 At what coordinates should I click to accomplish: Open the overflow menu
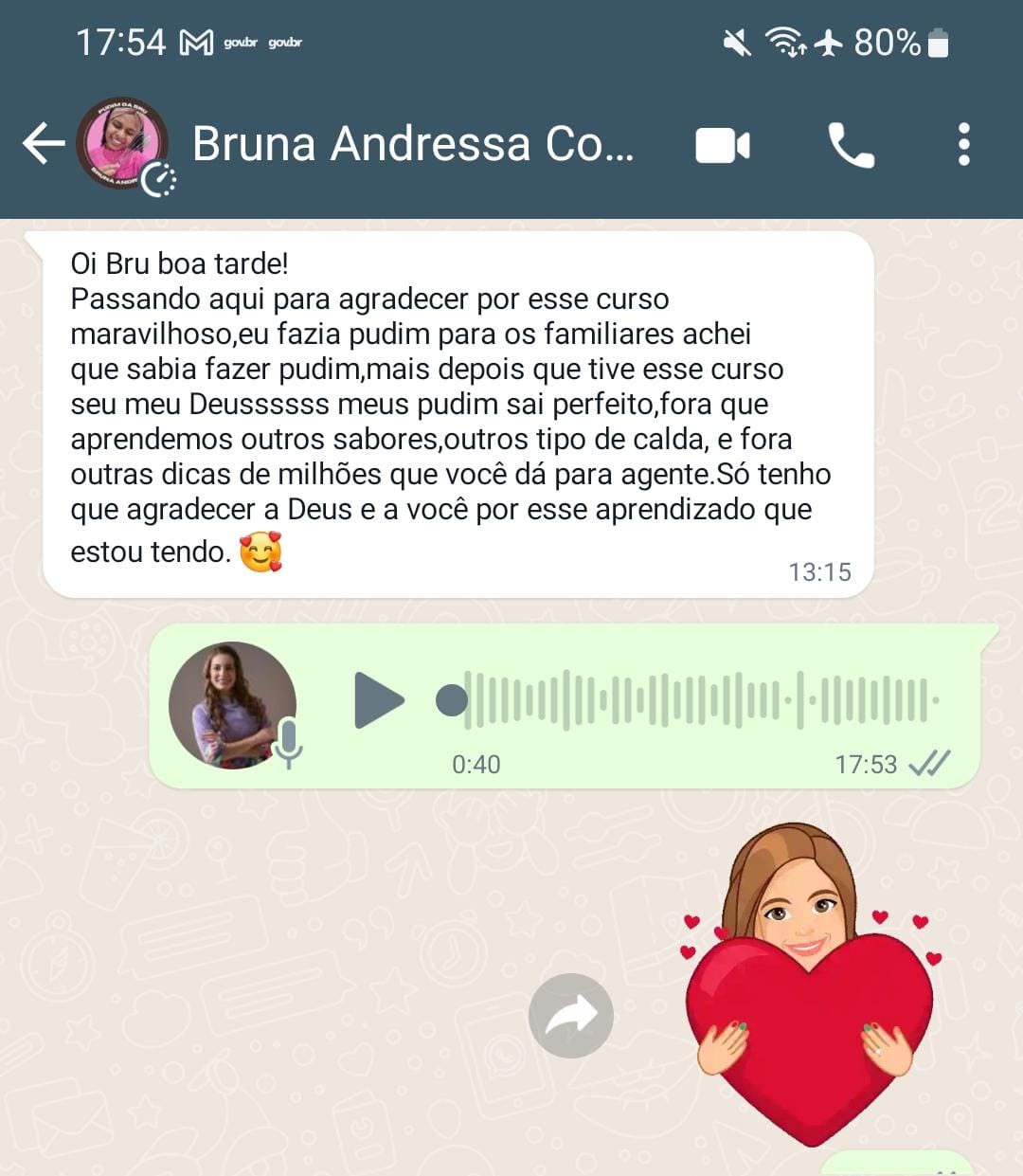(963, 144)
